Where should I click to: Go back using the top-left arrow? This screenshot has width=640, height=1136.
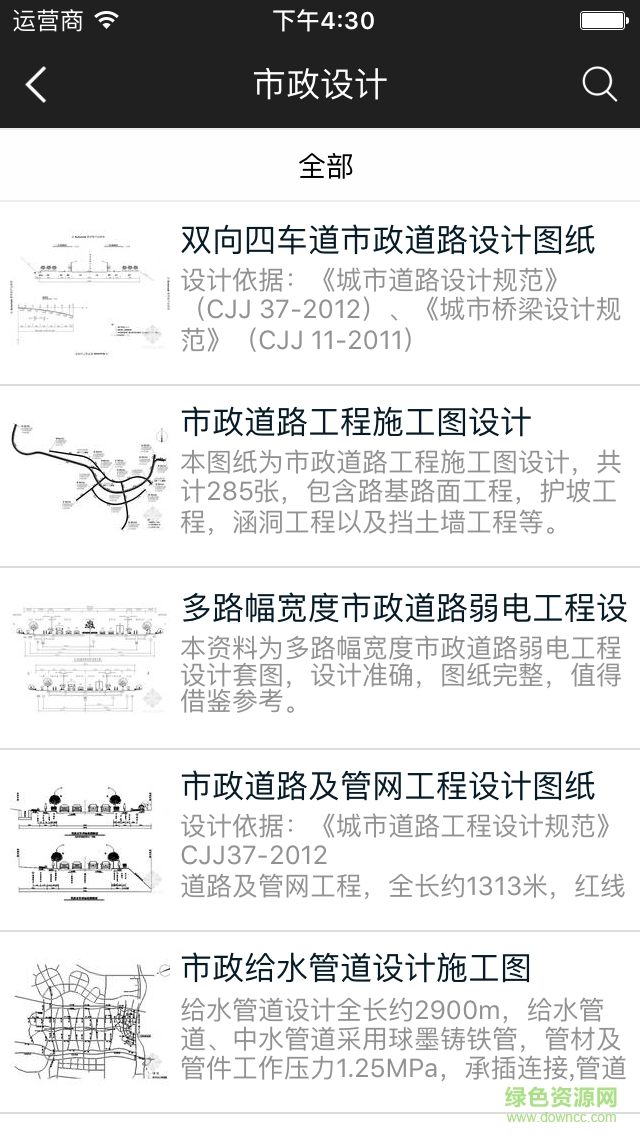point(37,85)
